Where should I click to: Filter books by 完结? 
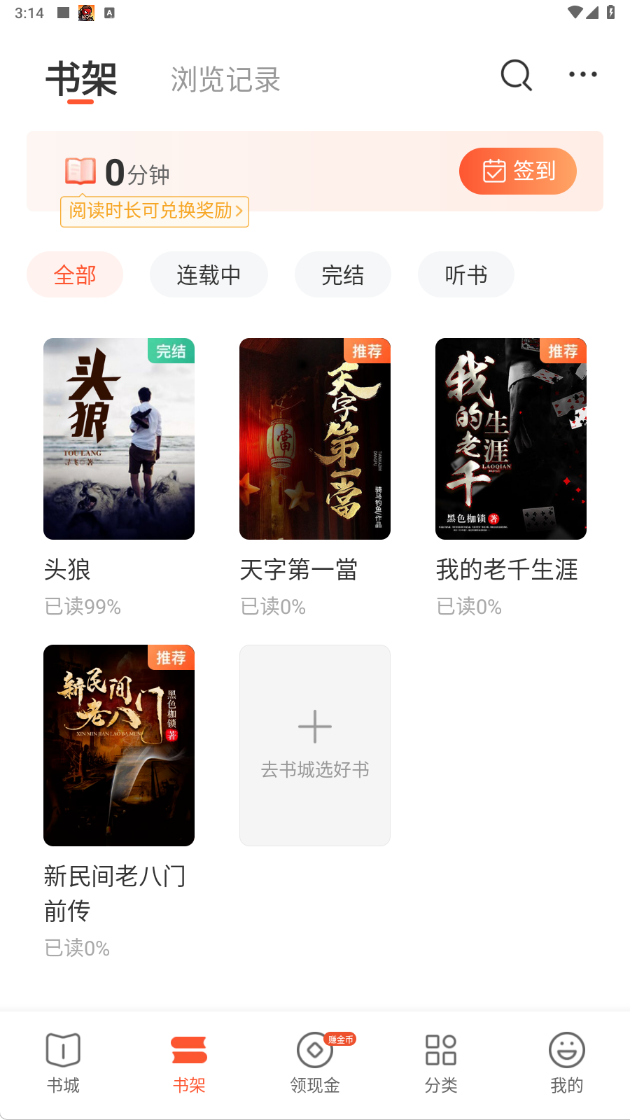(343, 275)
